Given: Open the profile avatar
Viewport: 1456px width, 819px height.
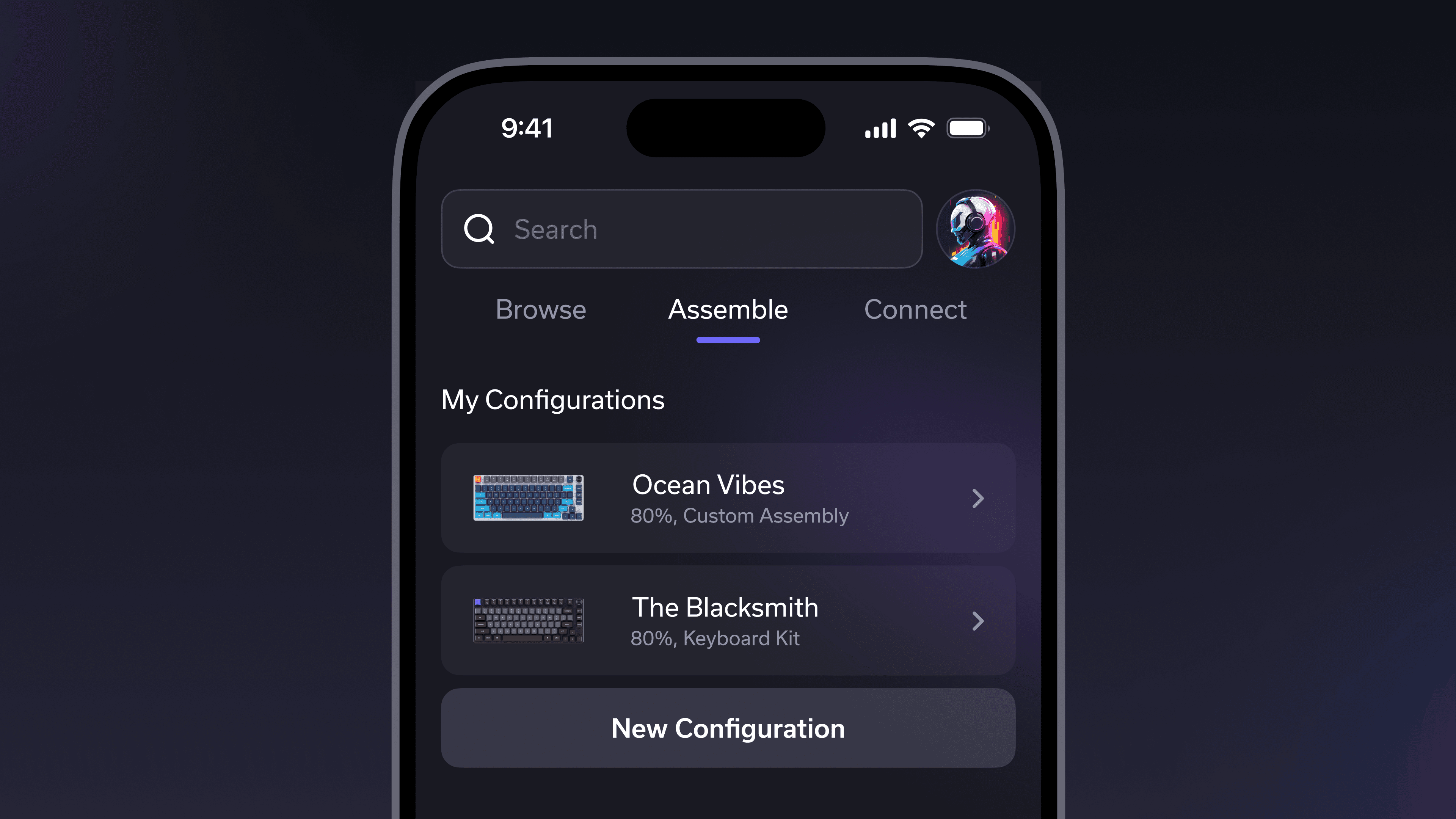Looking at the screenshot, I should [x=975, y=229].
